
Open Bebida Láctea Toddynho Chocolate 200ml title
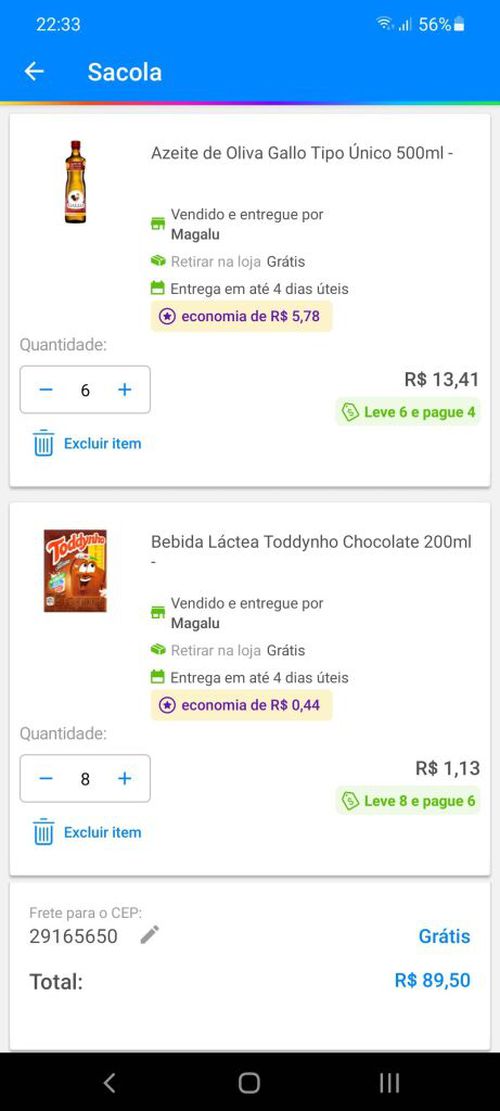click(311, 551)
